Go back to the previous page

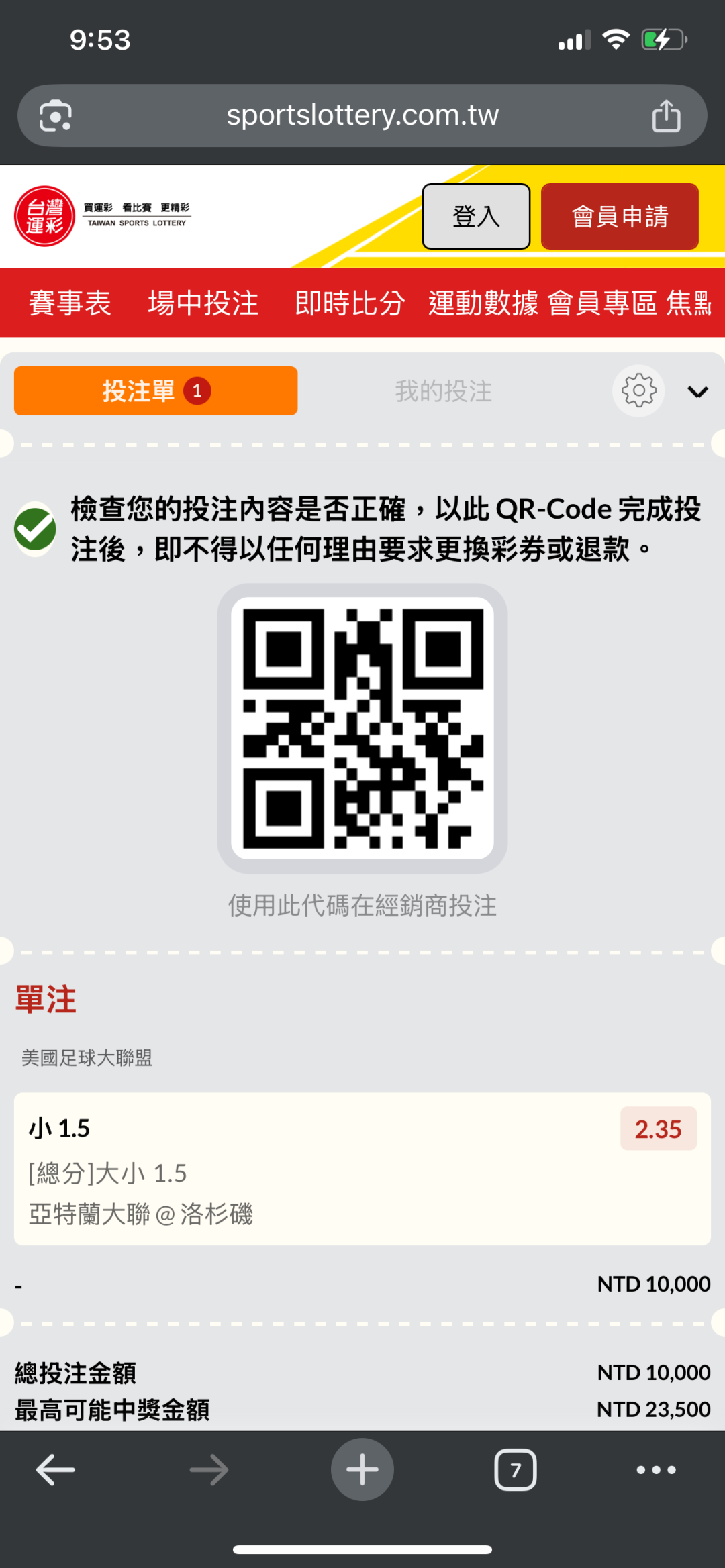click(56, 1470)
